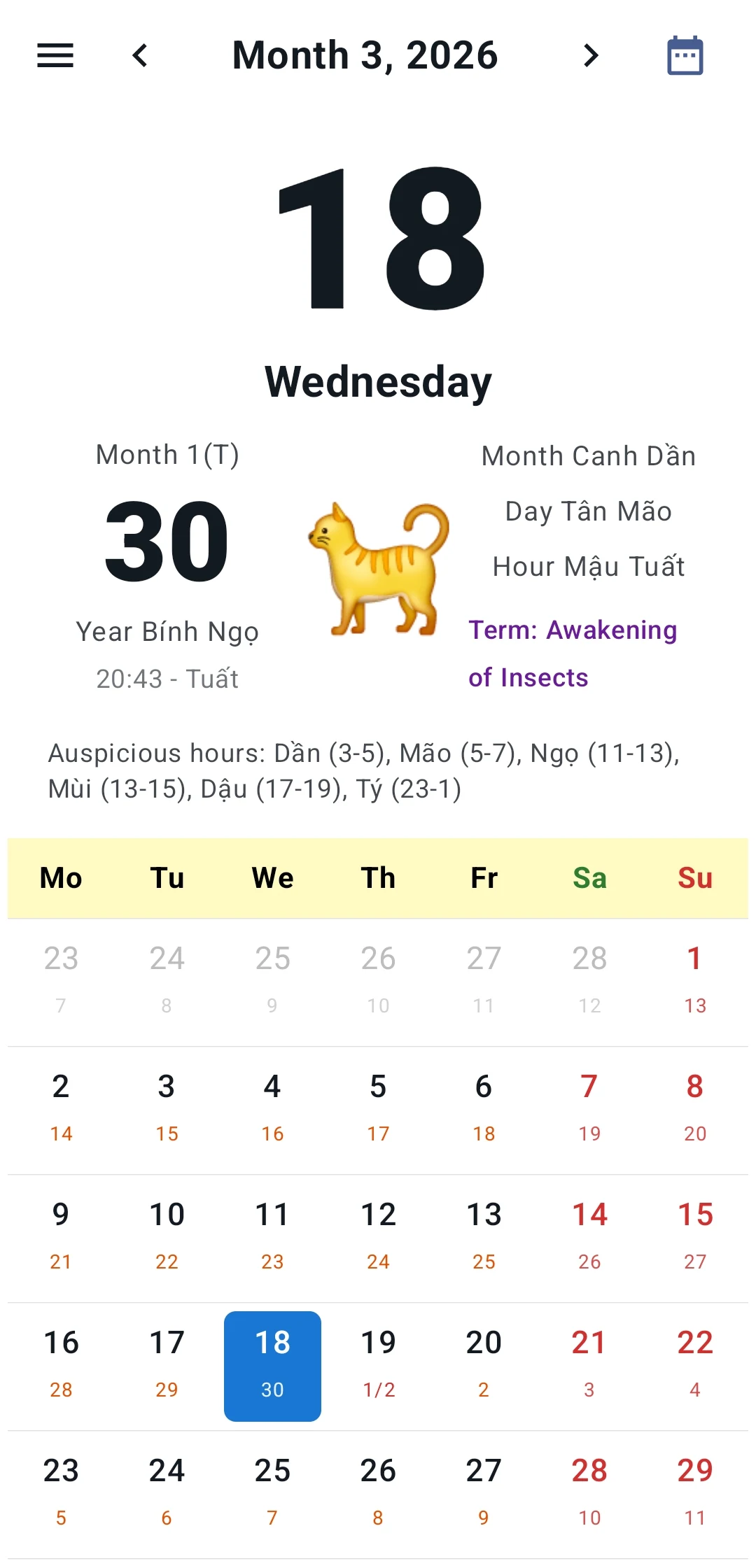The image size is (756, 1568).
Task: Tap the calendar today icon
Action: pos(685,55)
